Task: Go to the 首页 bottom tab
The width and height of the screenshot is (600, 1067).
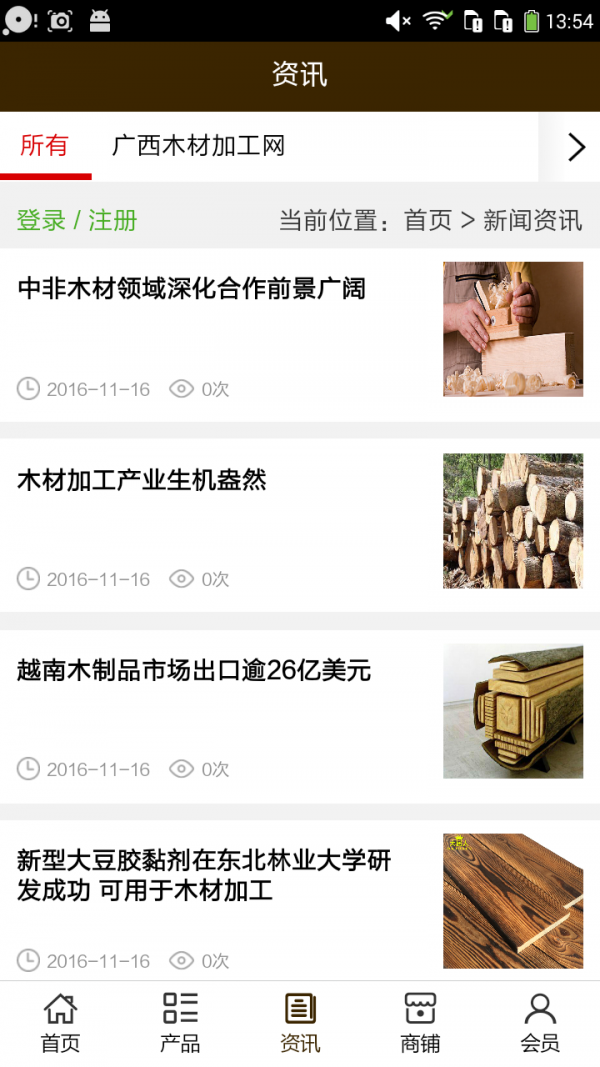Action: (60, 1023)
